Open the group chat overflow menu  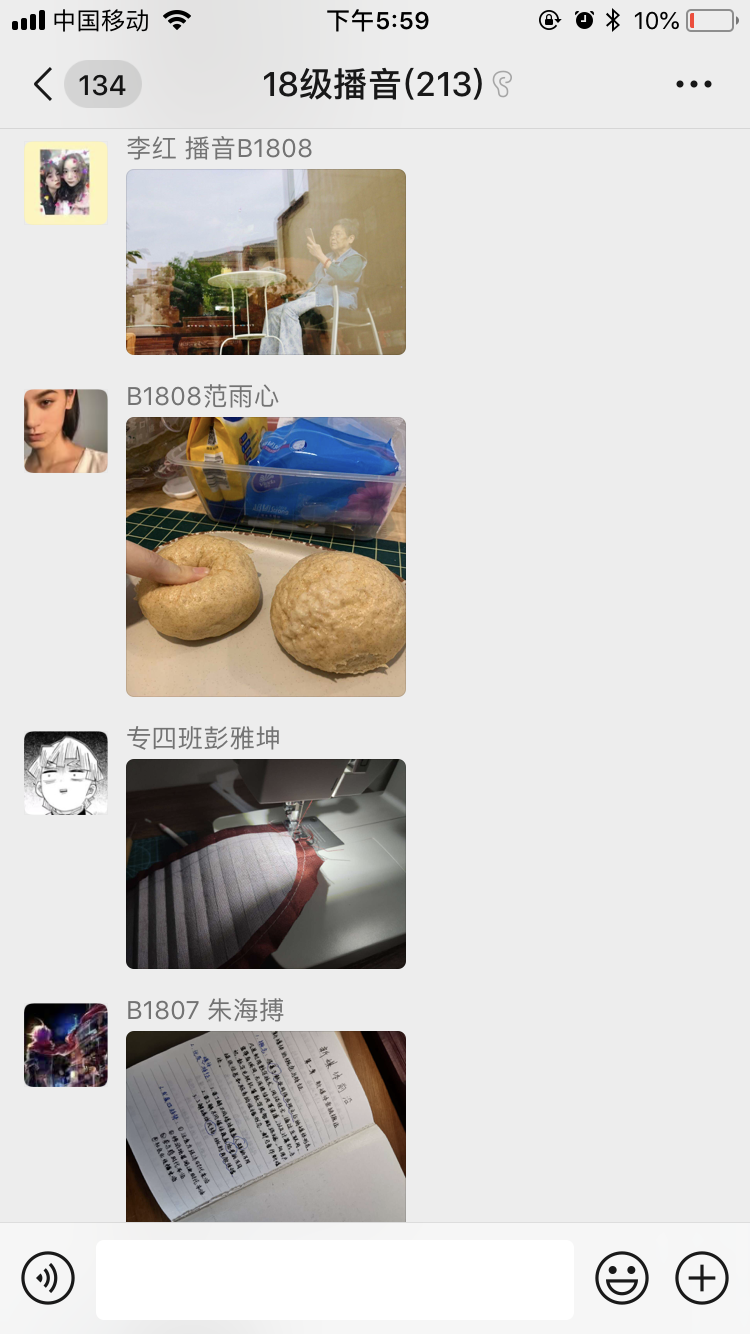point(693,85)
